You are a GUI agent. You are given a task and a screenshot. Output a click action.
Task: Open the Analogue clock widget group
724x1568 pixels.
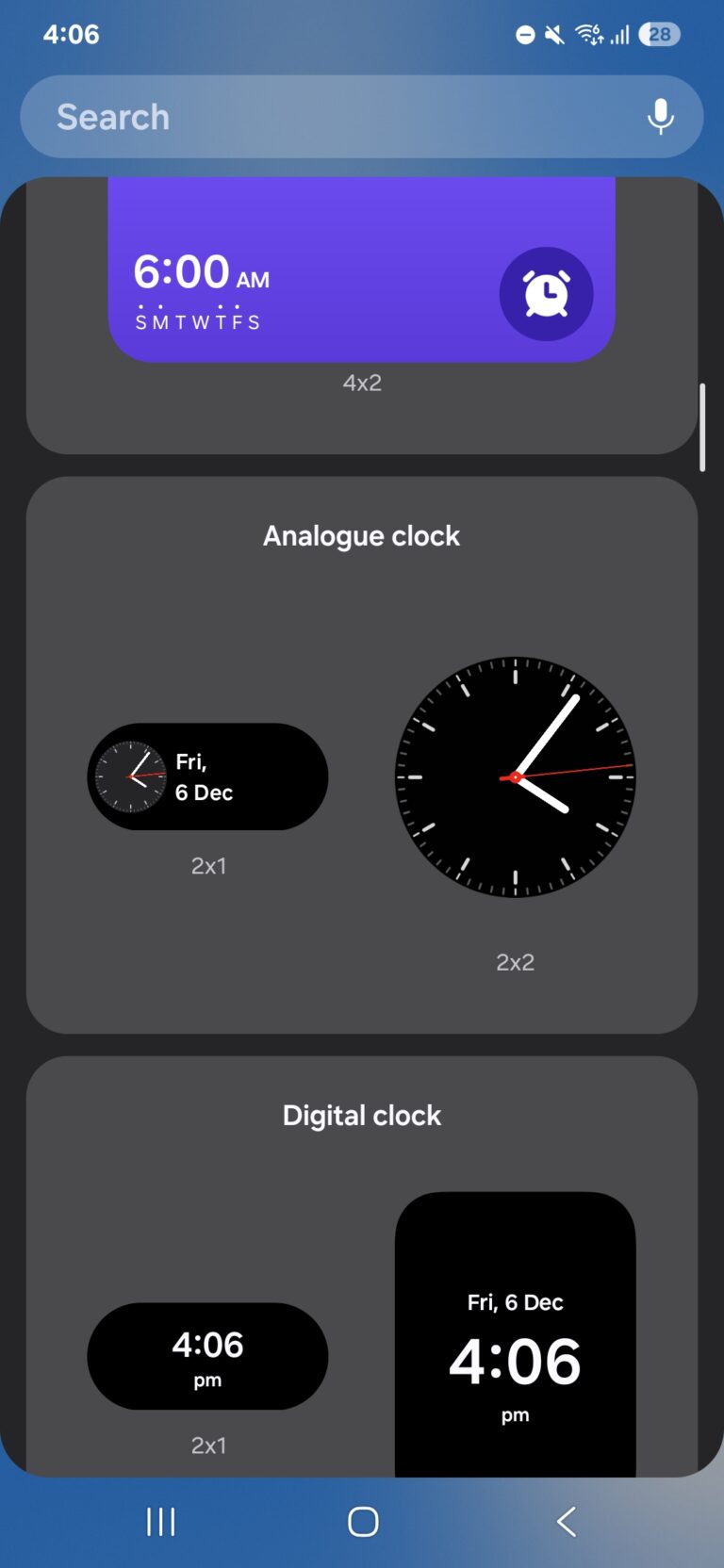(x=362, y=535)
